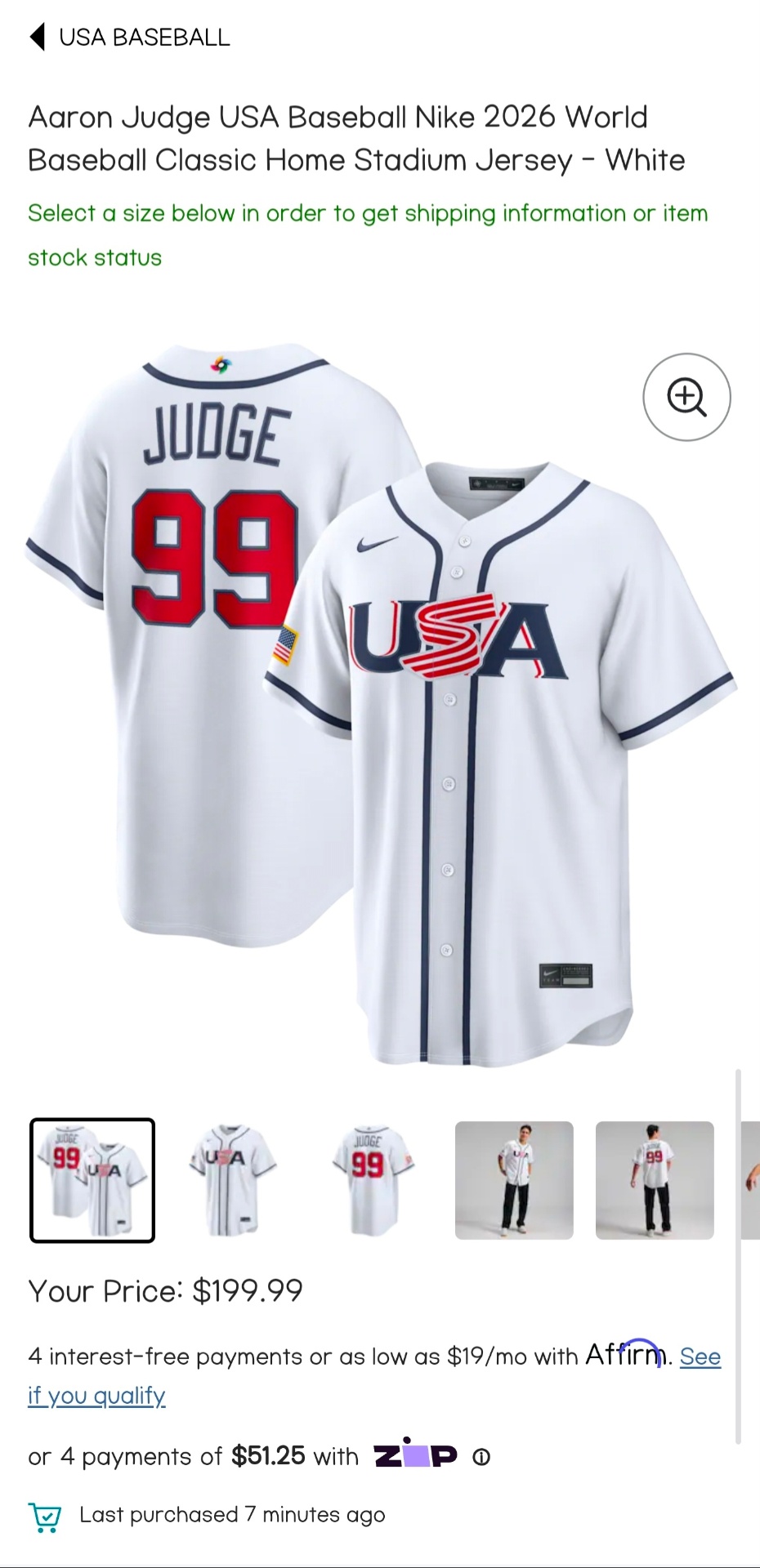View the front-only jersey thumbnail
The height and width of the screenshot is (1568, 760).
(233, 1180)
